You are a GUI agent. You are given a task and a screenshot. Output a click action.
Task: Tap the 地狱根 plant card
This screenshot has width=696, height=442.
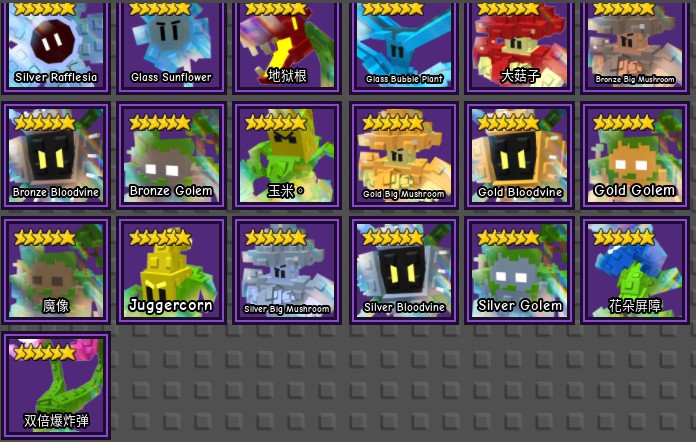point(288,44)
